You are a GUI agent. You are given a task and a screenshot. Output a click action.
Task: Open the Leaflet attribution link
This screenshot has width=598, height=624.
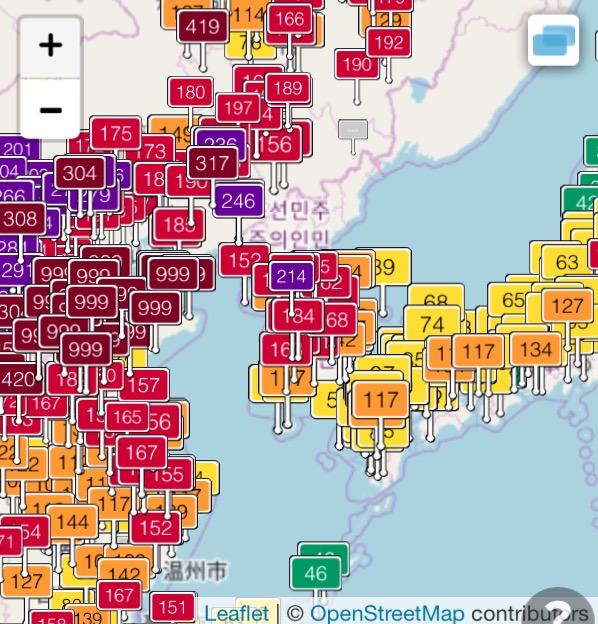[x=237, y=613]
